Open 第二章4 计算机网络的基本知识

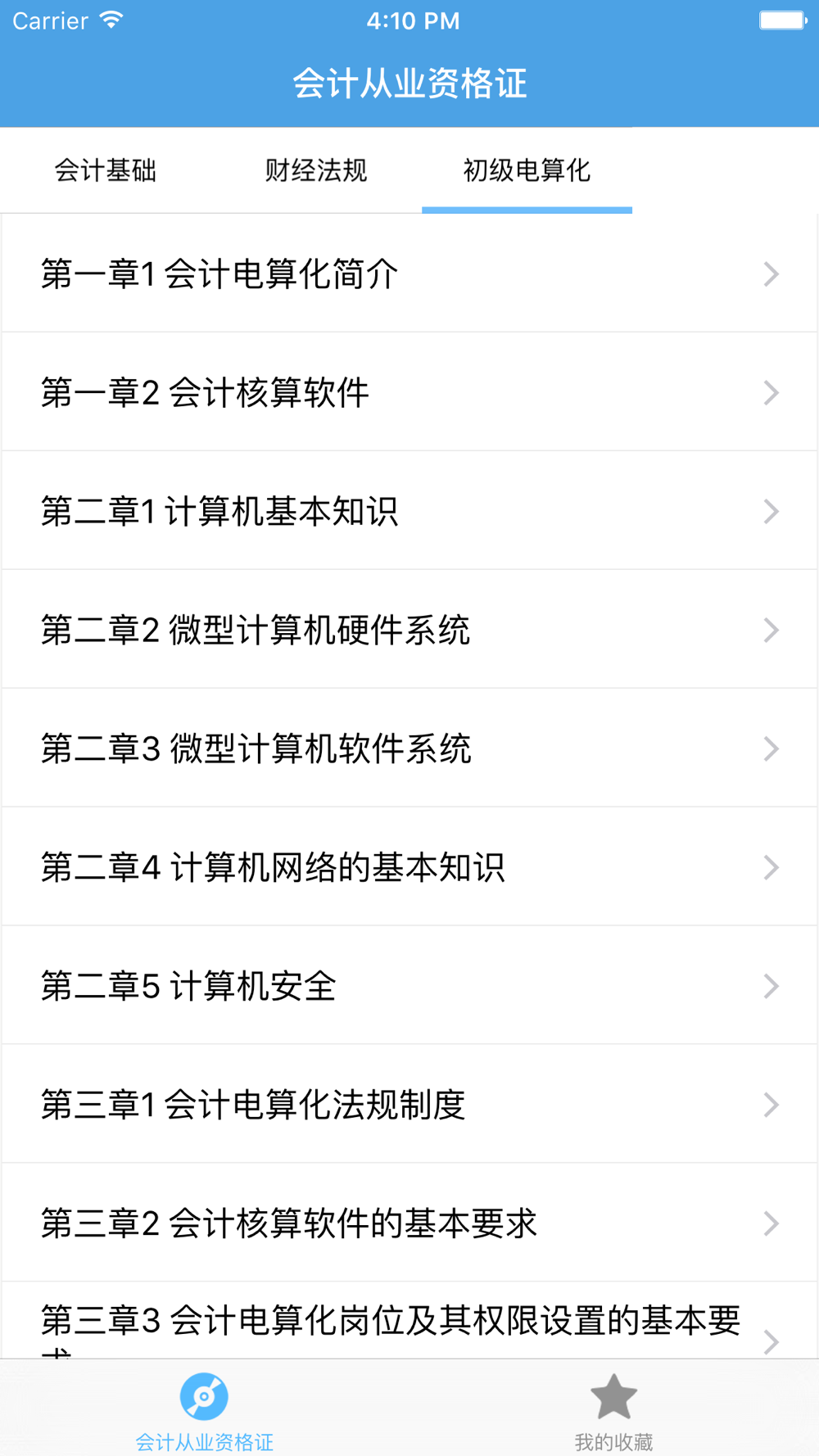[409, 867]
